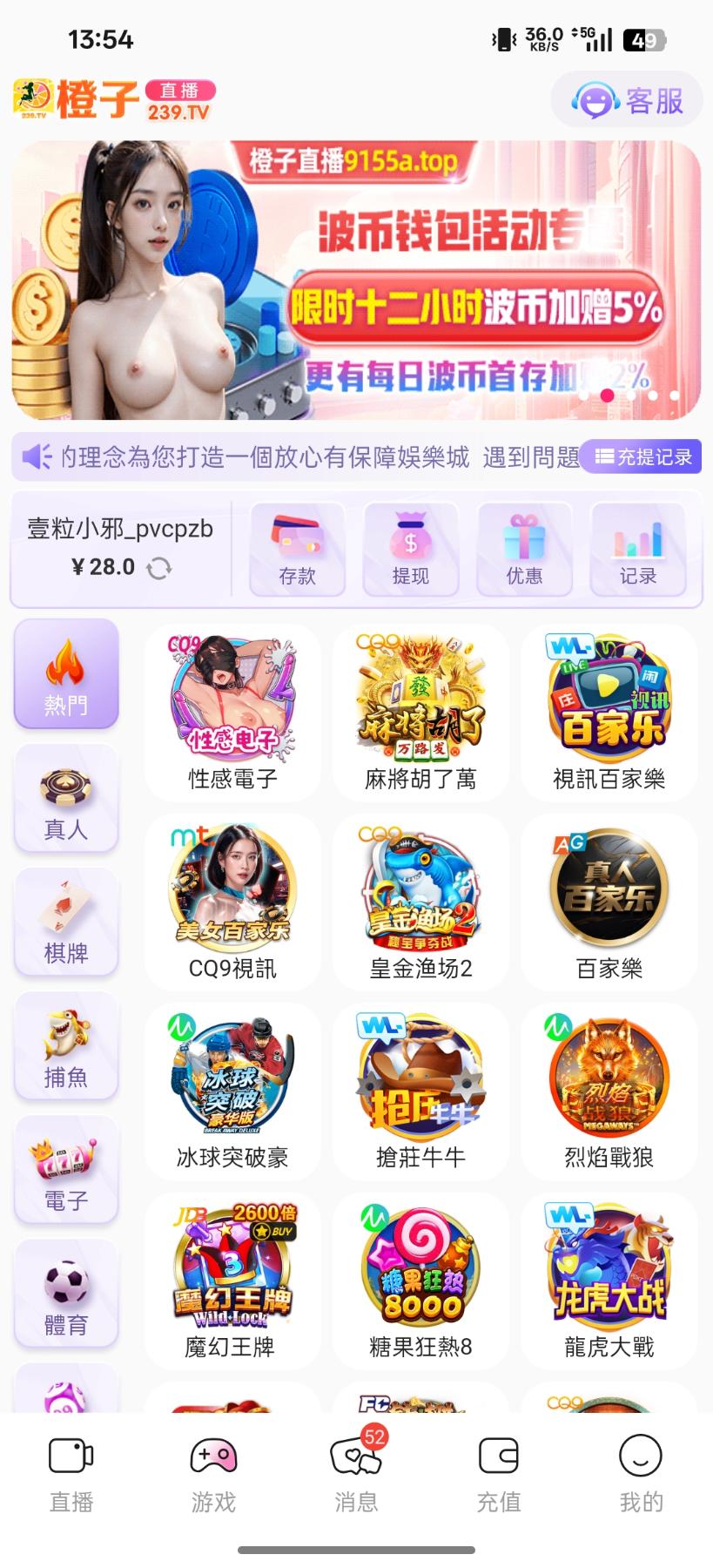
Task: Open the 龍虎大戰 game
Action: (x=609, y=1280)
